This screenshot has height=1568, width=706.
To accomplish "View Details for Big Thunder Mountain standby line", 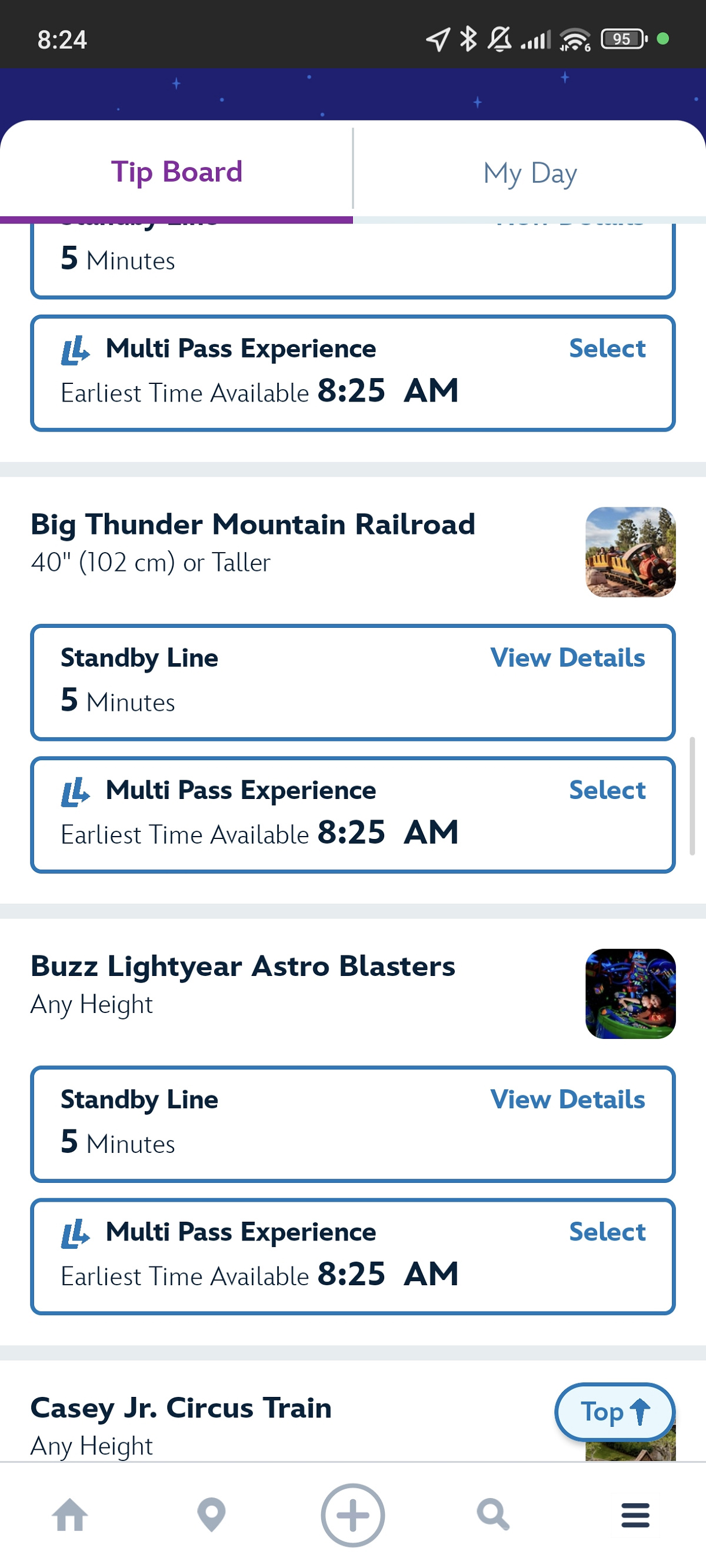I will click(567, 657).
